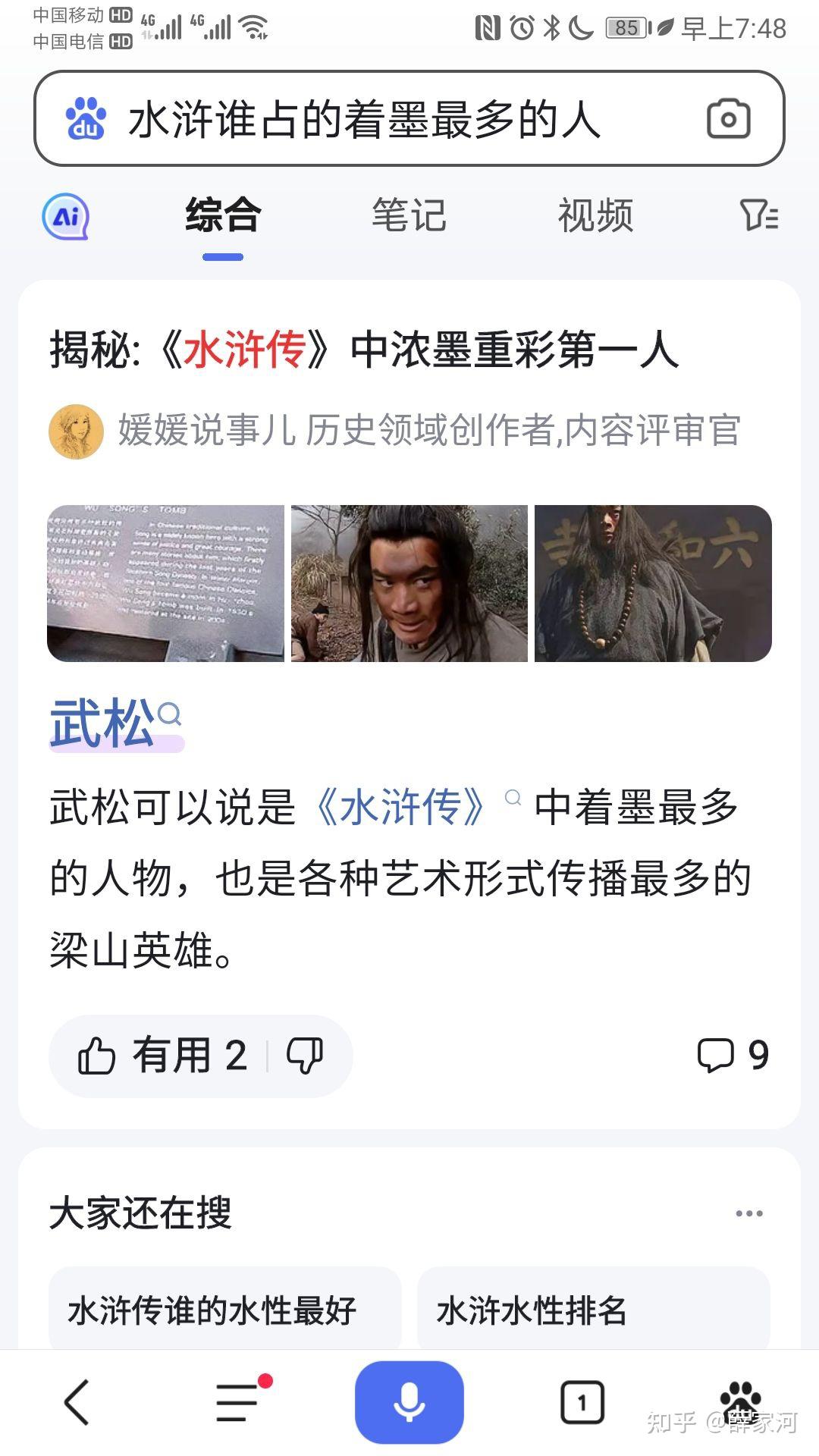
Task: Dislike this answer with thumbs-down
Action: point(305,1056)
